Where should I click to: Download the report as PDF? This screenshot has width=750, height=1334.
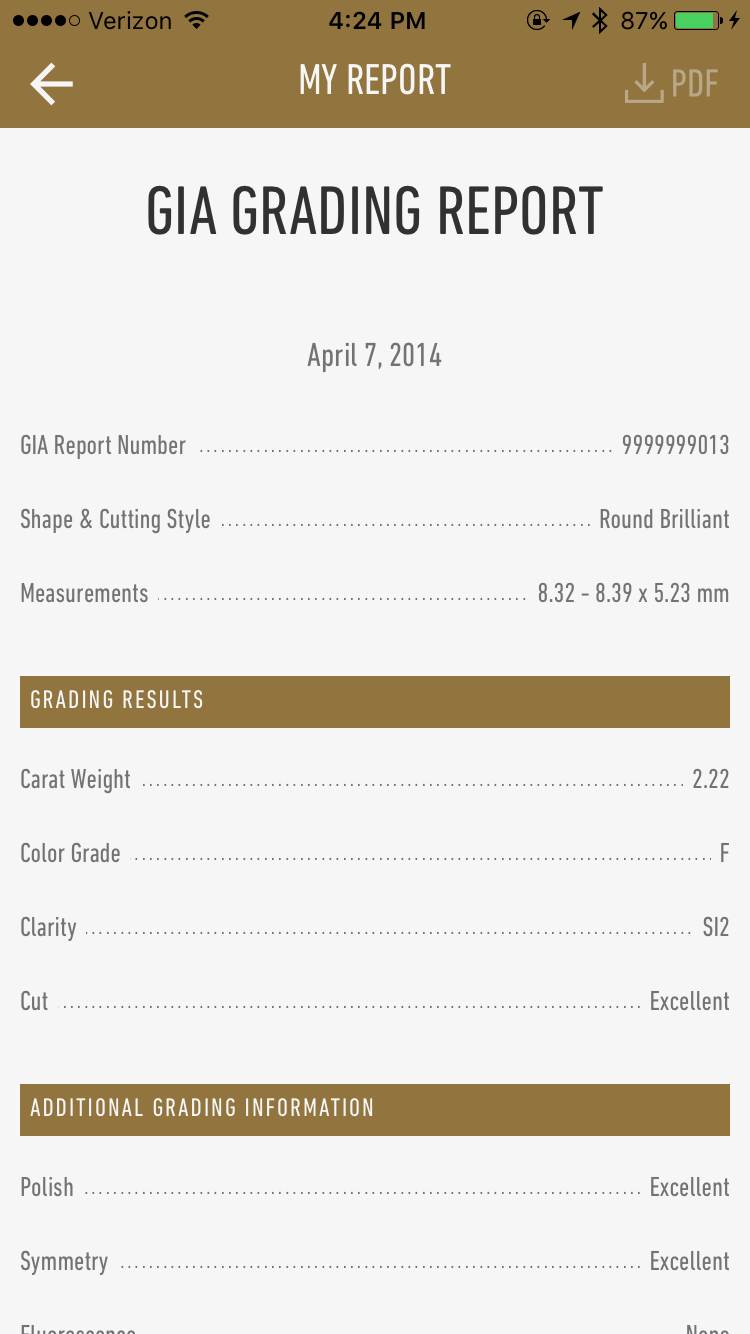click(x=671, y=84)
